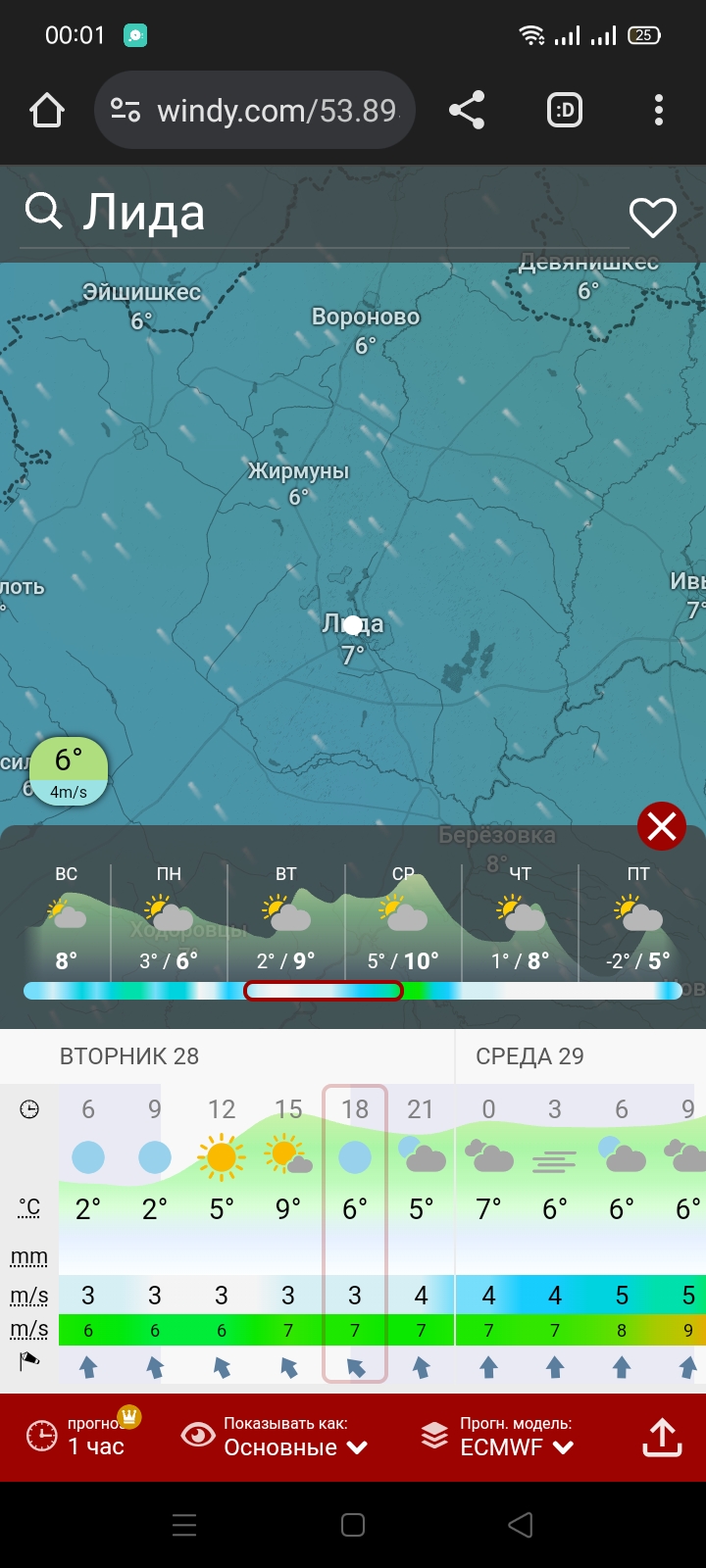The image size is (706, 1568).
Task: Open the browser tab switcher
Action: tap(565, 110)
